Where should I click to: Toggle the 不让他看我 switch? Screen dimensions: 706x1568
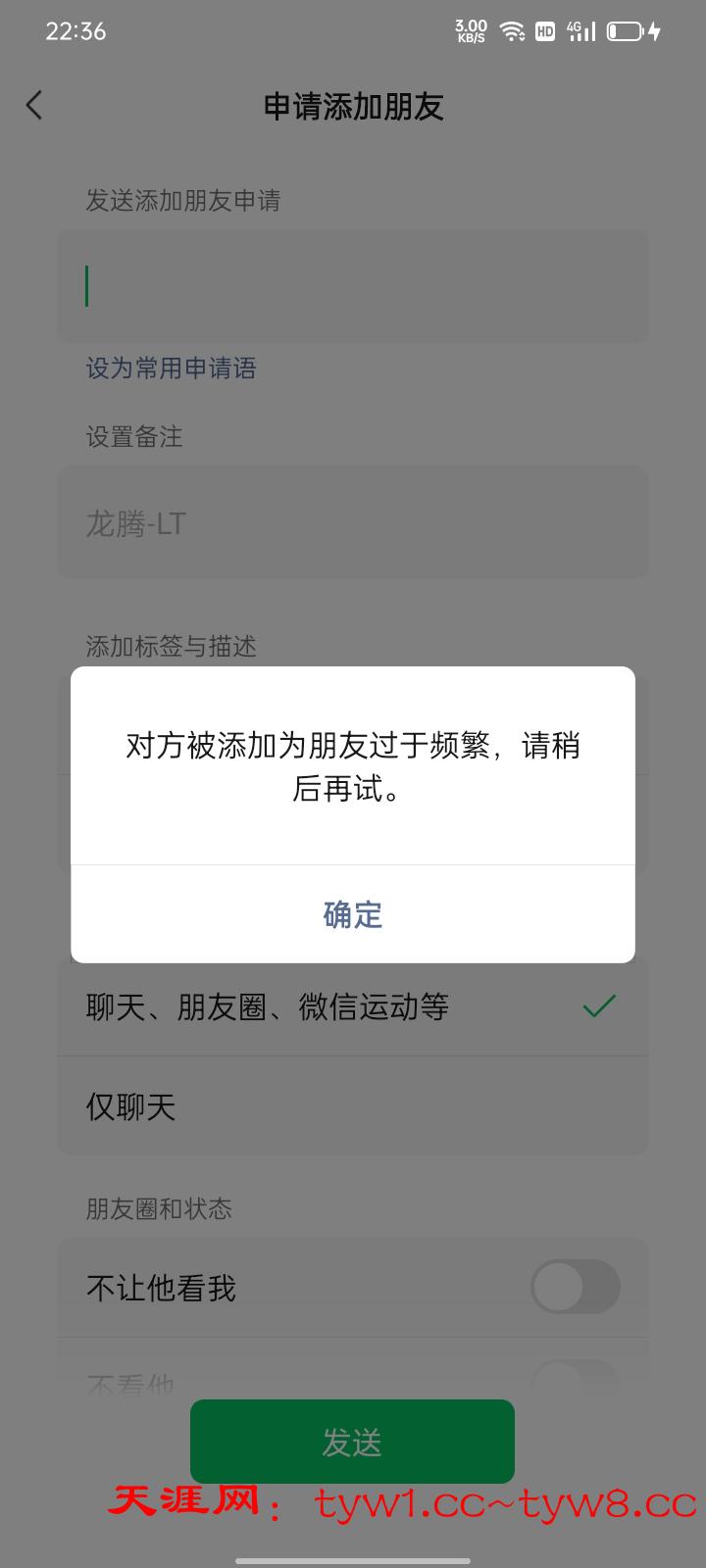575,1287
